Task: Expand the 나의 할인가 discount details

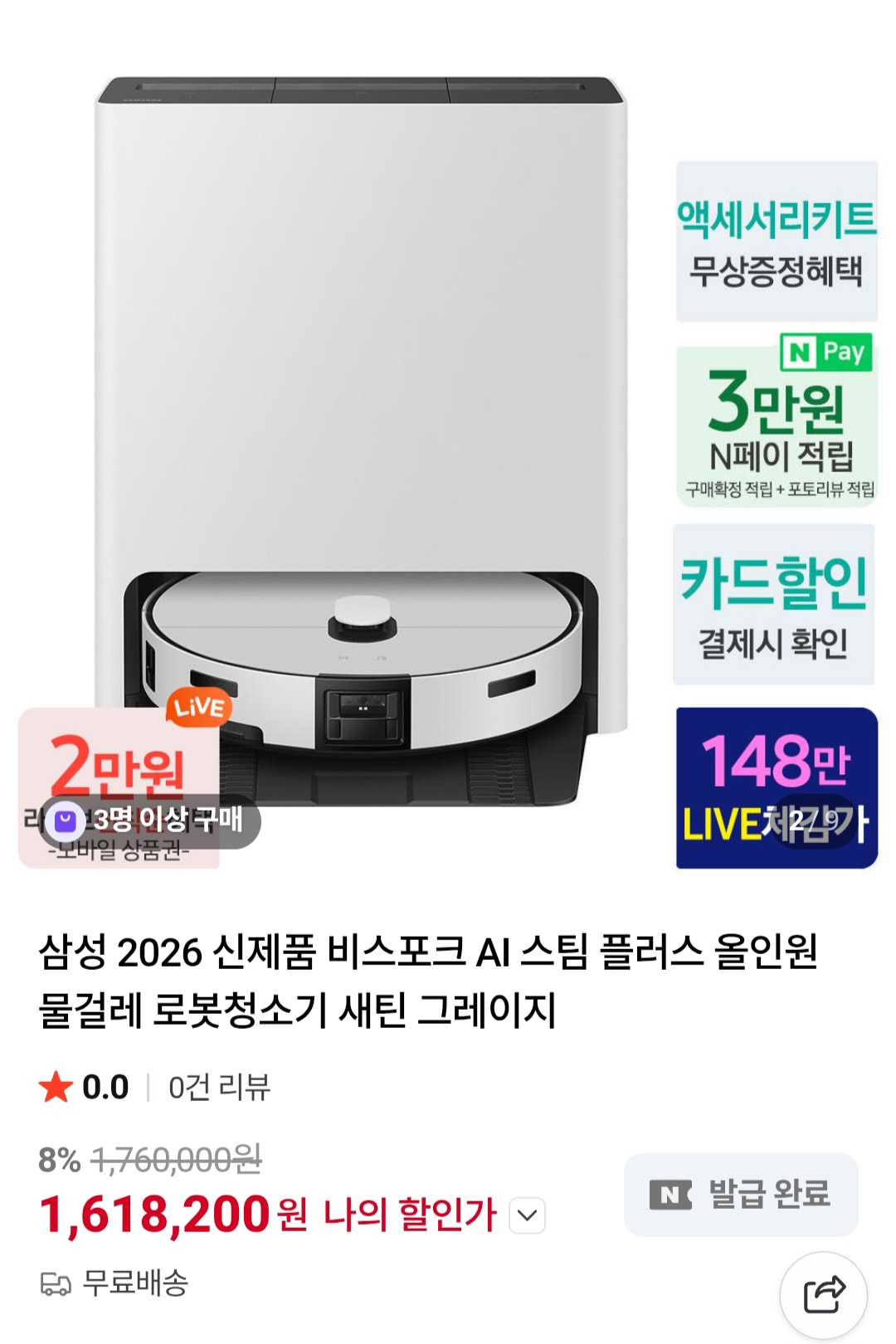Action: pos(528,1216)
